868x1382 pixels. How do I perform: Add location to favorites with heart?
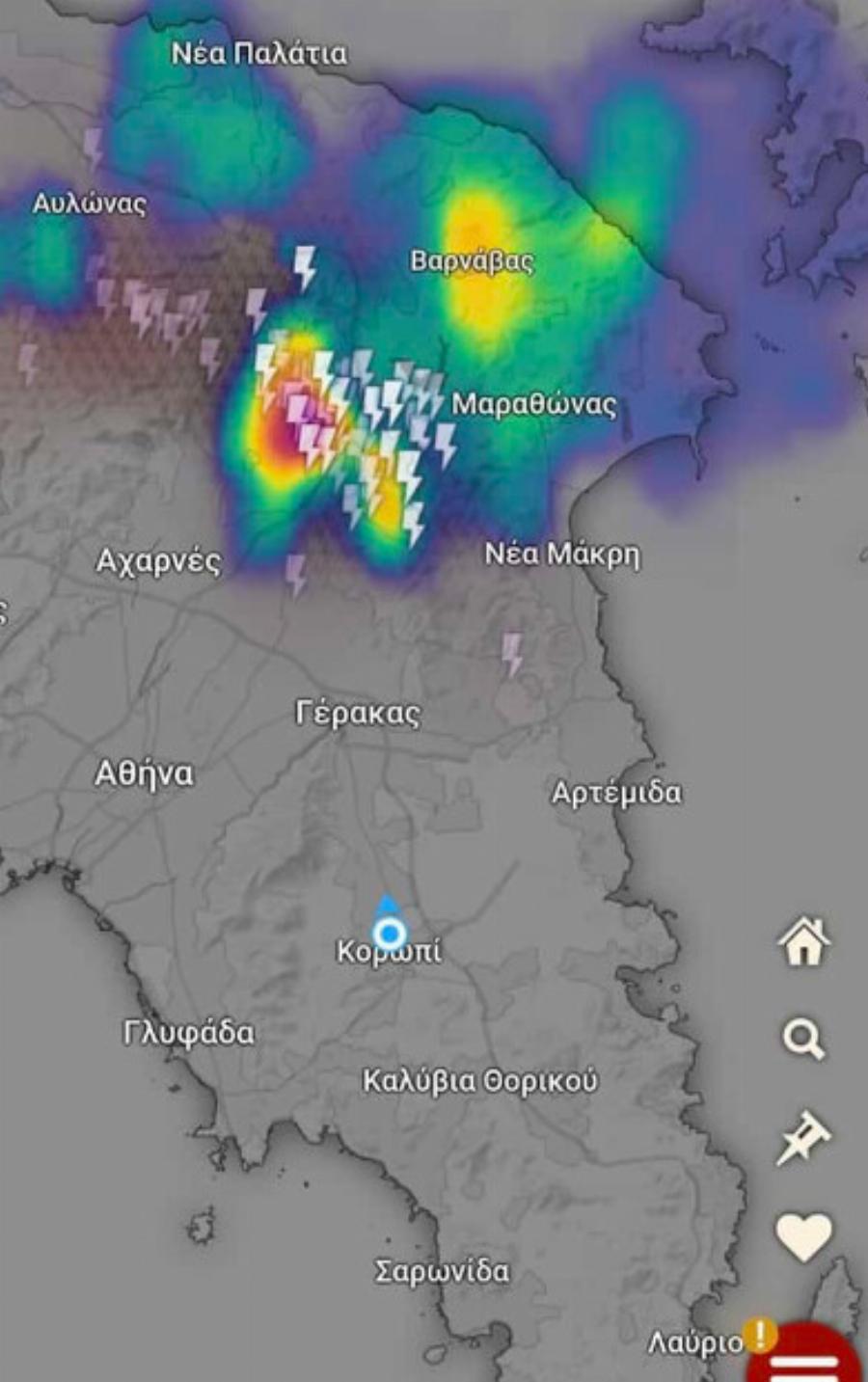(803, 1236)
